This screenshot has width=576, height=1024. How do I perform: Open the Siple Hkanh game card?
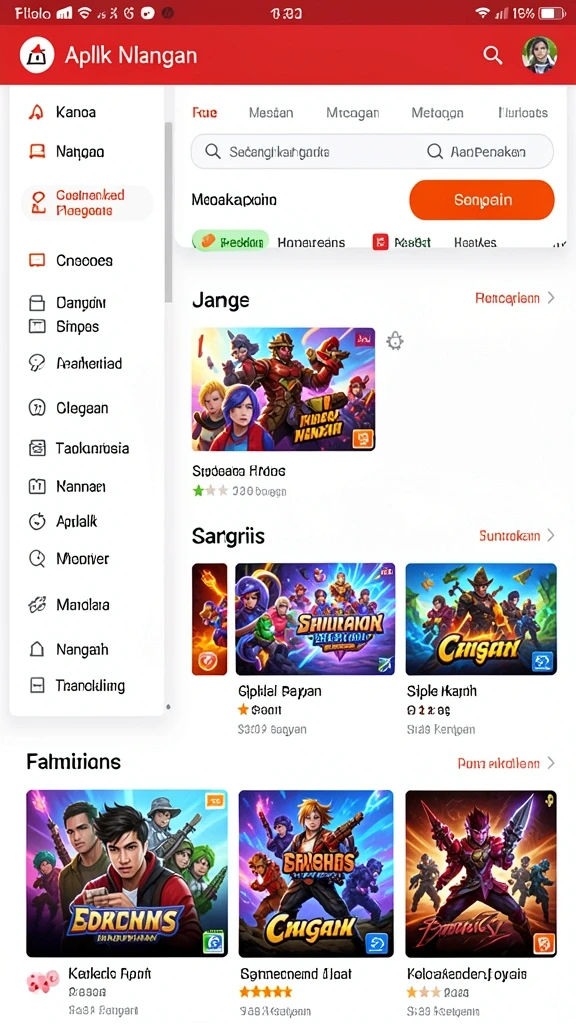481,648
